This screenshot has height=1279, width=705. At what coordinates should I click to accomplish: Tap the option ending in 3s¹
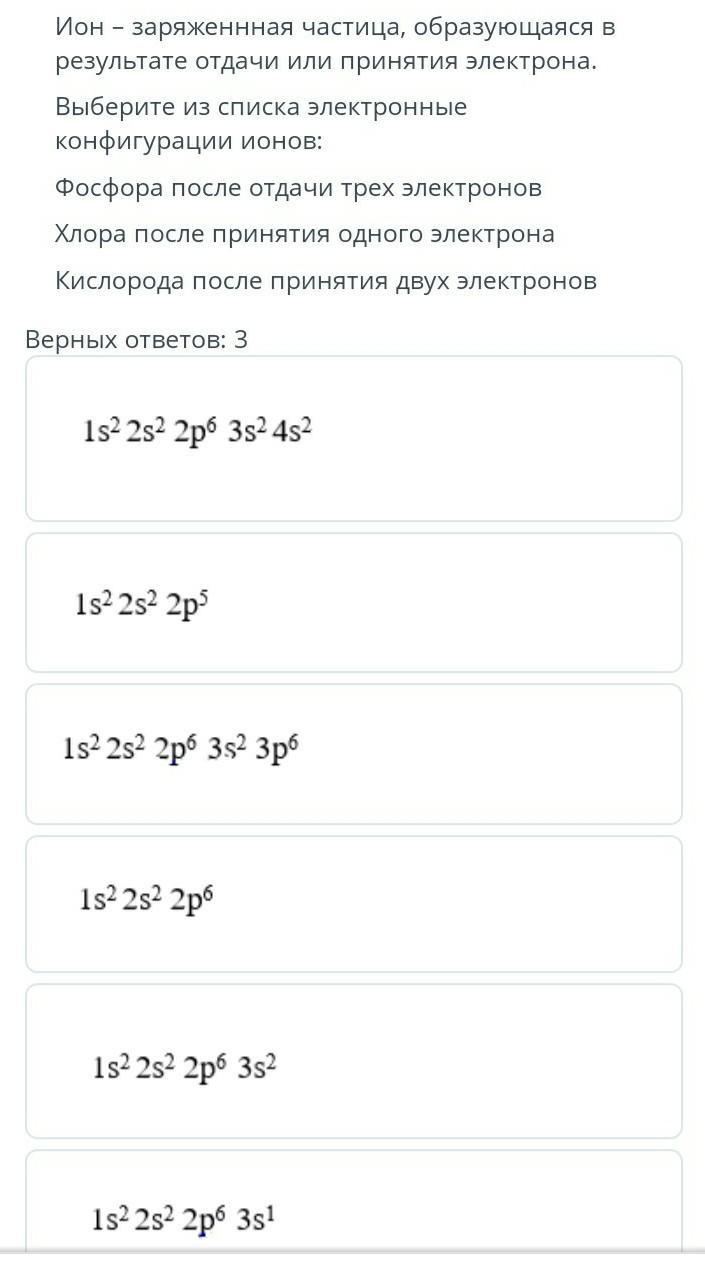[x=353, y=1200]
